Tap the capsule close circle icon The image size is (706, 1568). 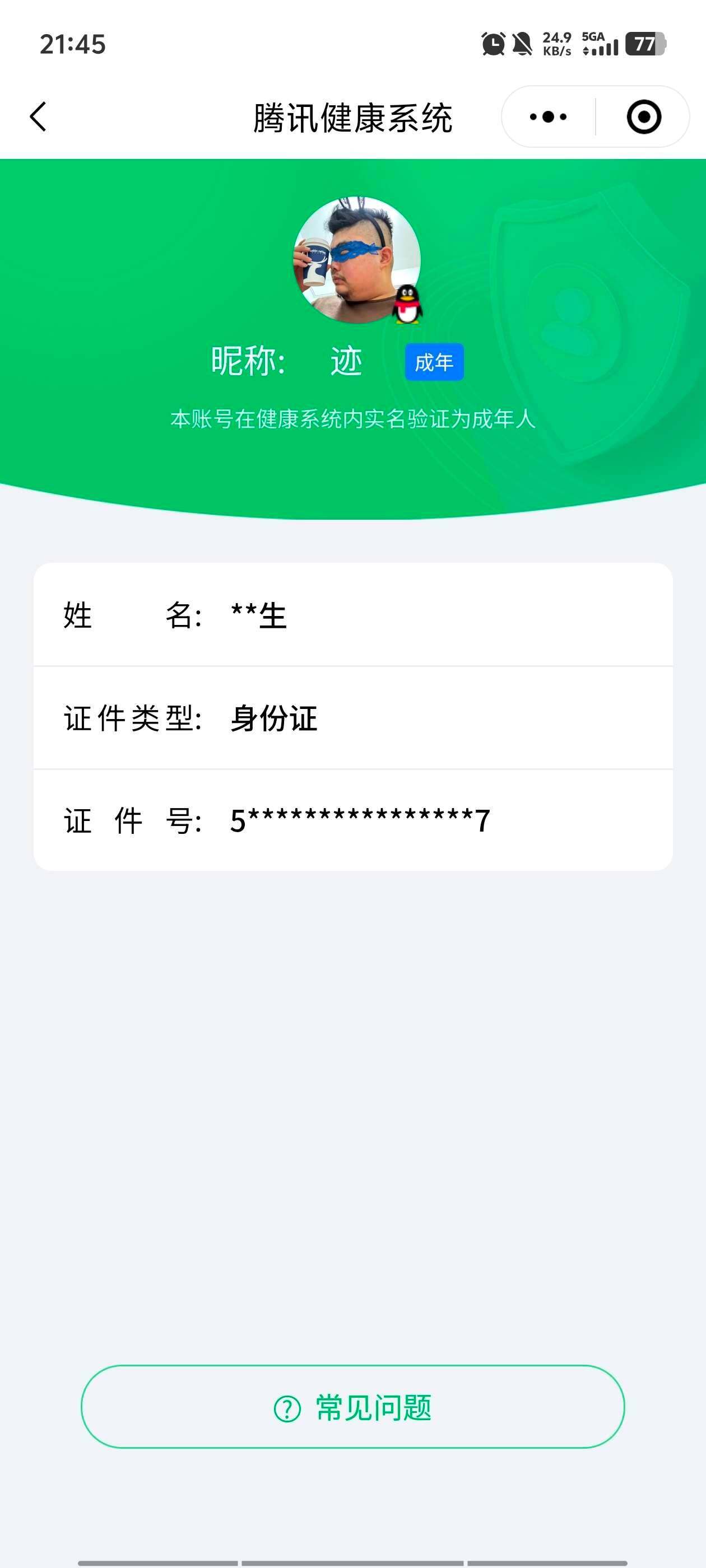(x=644, y=117)
